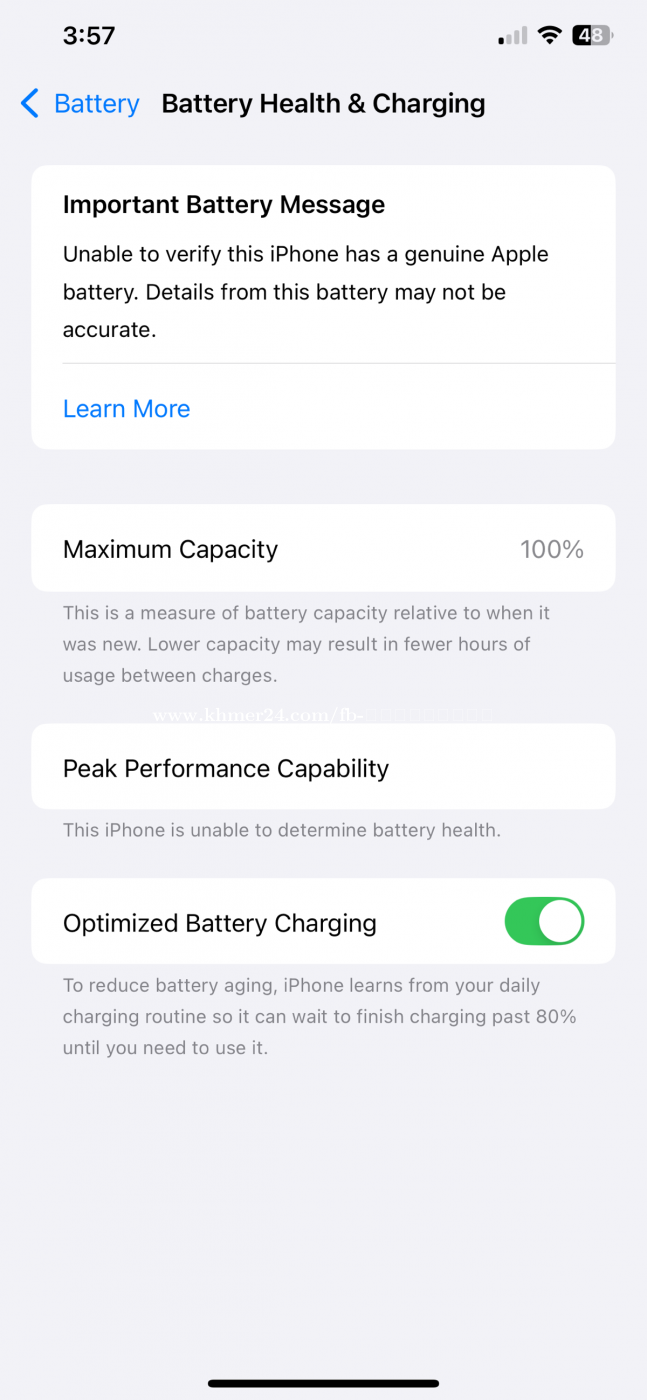Go back to Battery settings
The width and height of the screenshot is (647, 1400).
80,104
